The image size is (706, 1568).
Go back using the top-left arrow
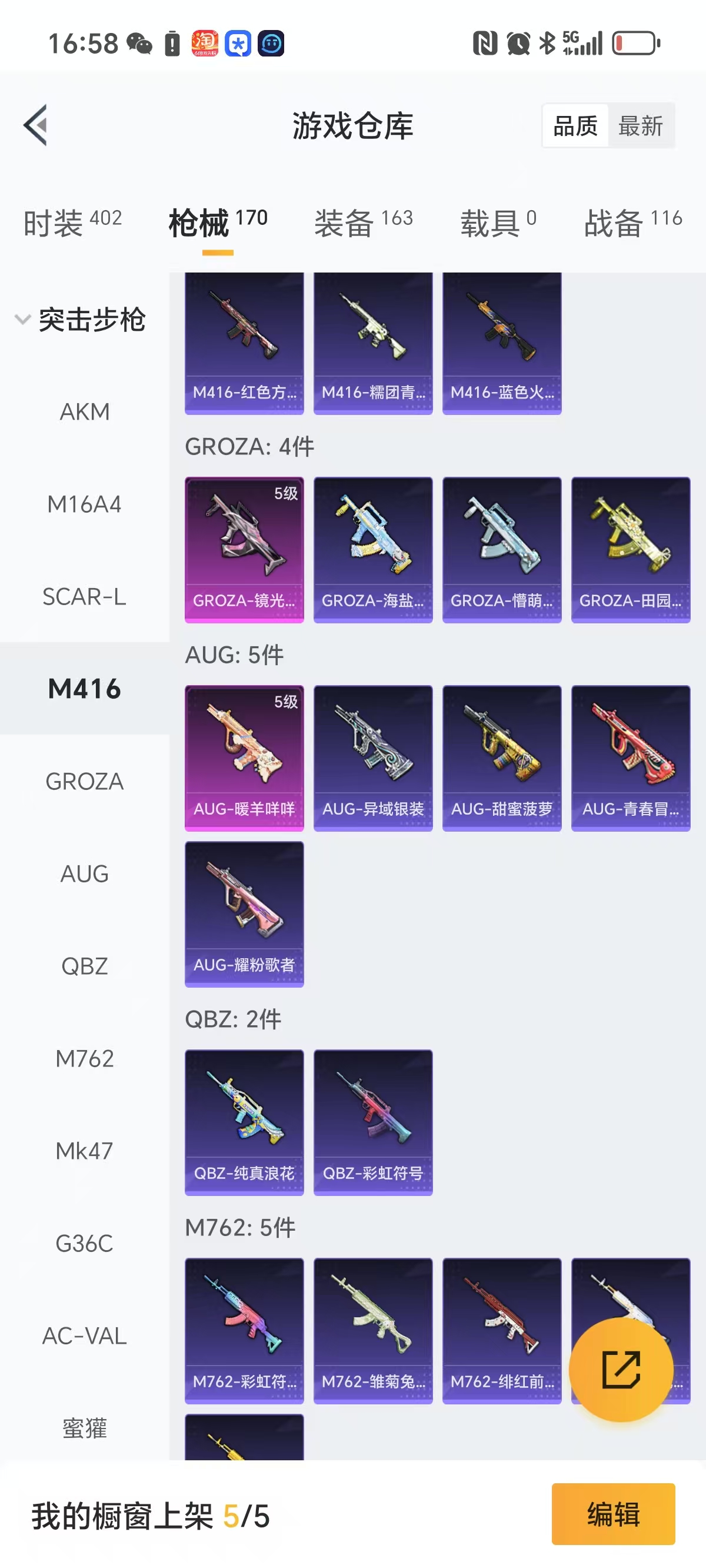[35, 125]
